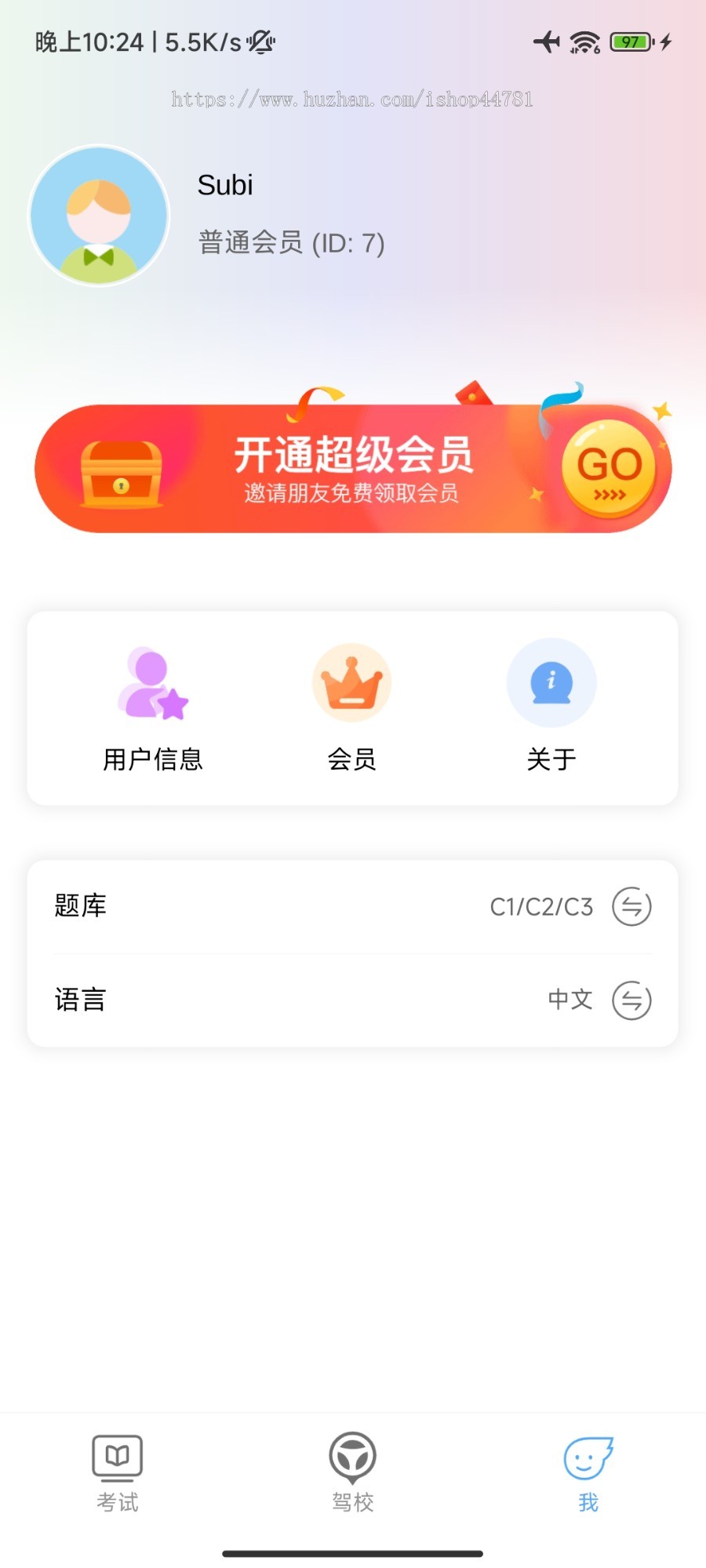This screenshot has width=706, height=1568.
Task: Switch to the 驾校 tab
Action: point(353,1474)
